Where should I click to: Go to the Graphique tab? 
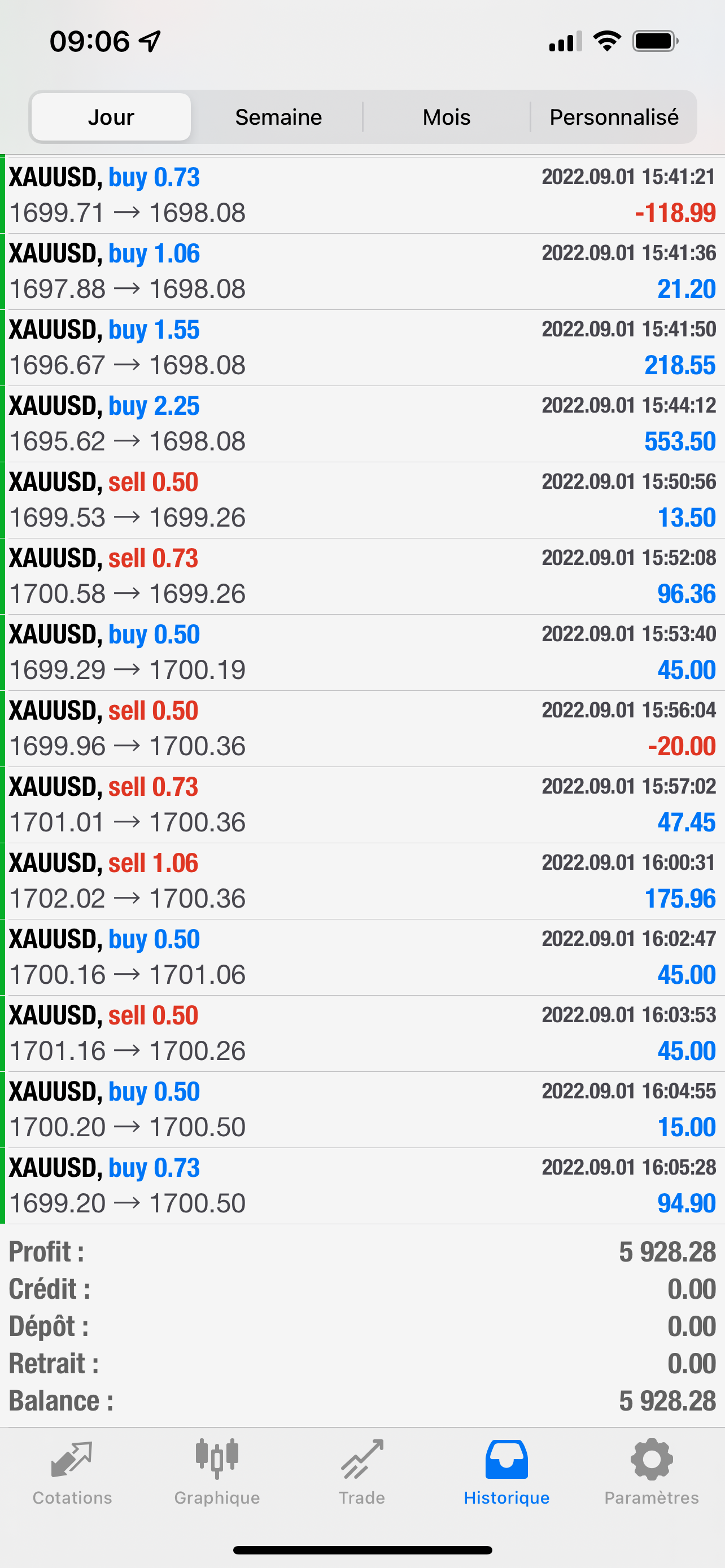click(217, 1473)
